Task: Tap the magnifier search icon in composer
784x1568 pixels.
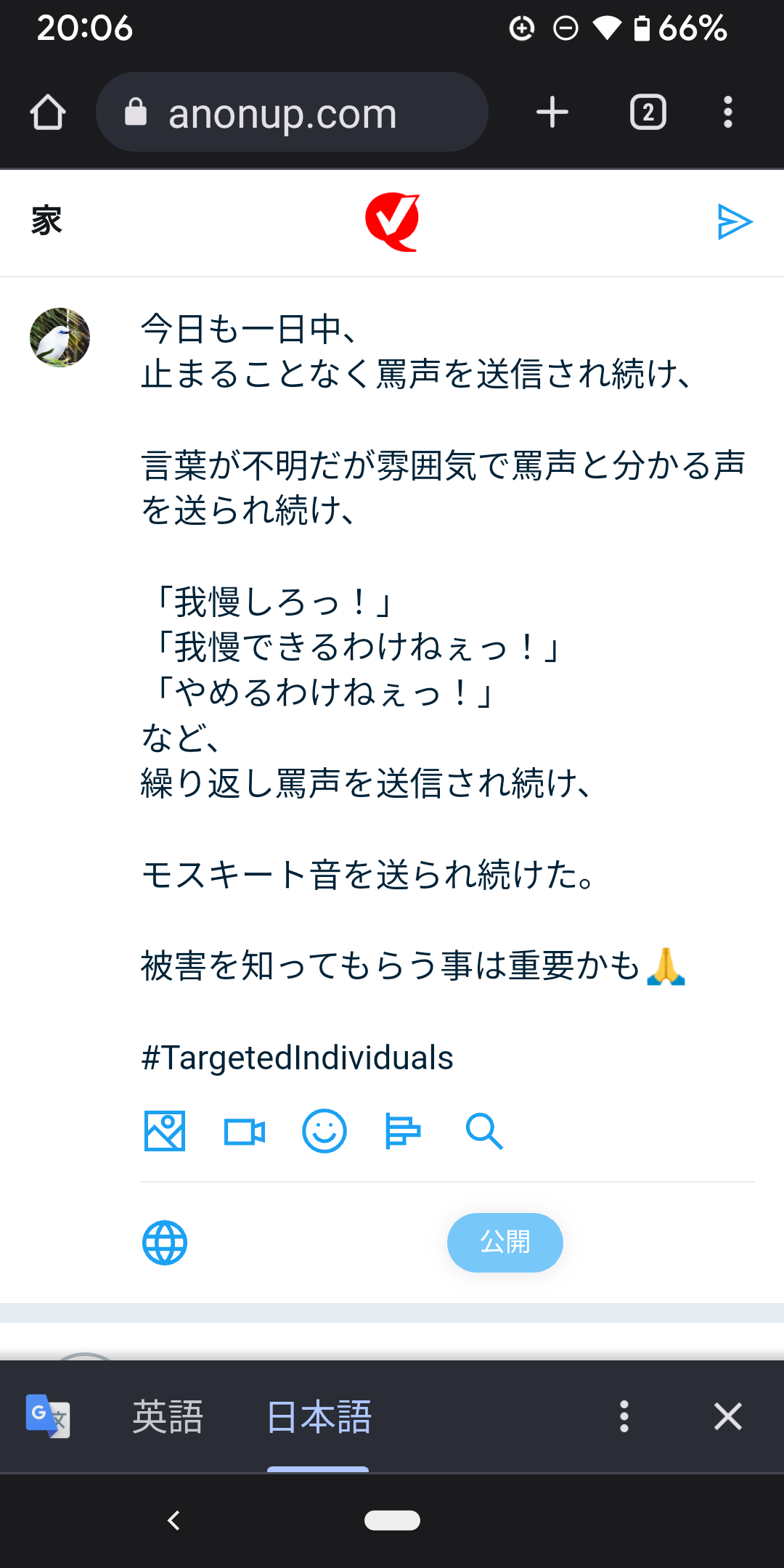Action: pos(483,1131)
